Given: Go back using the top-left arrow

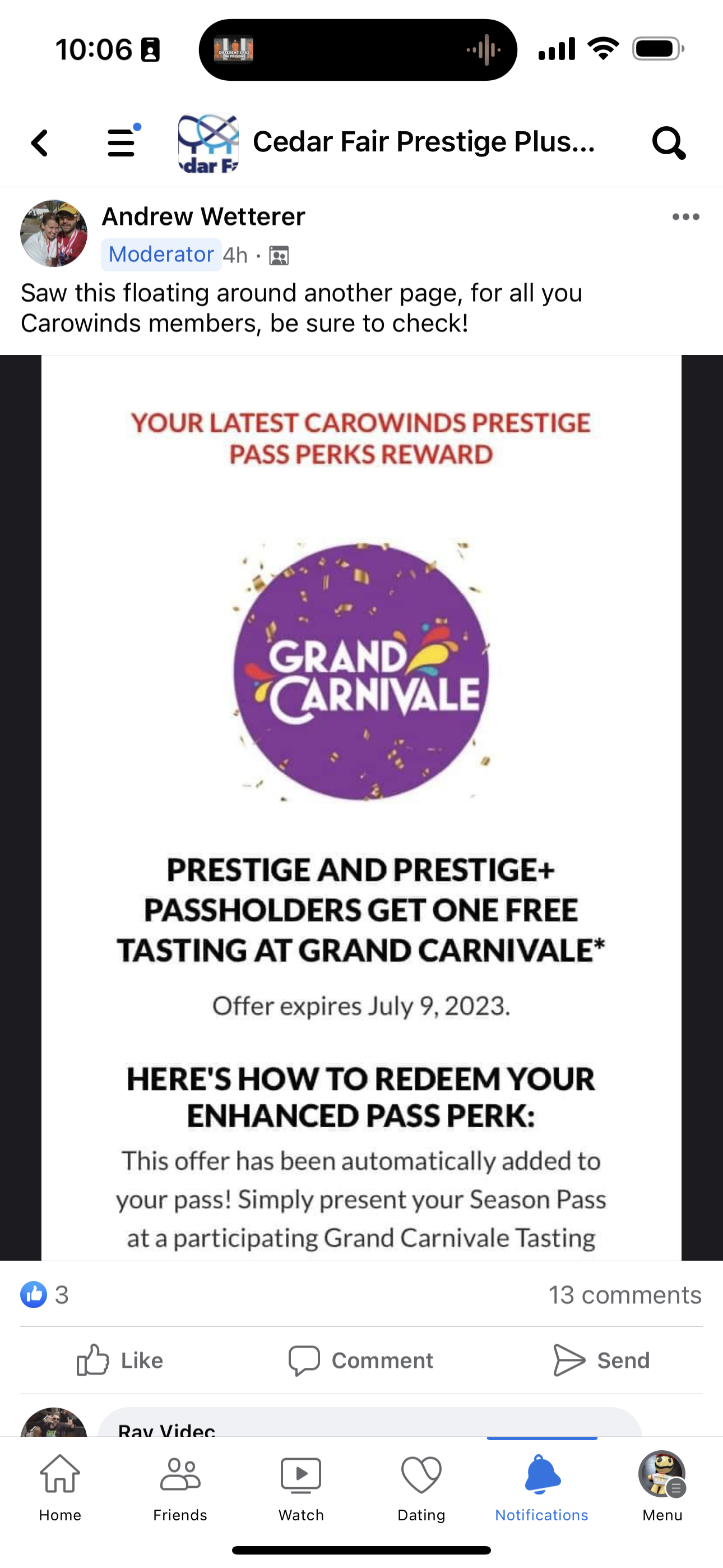Looking at the screenshot, I should coord(40,143).
